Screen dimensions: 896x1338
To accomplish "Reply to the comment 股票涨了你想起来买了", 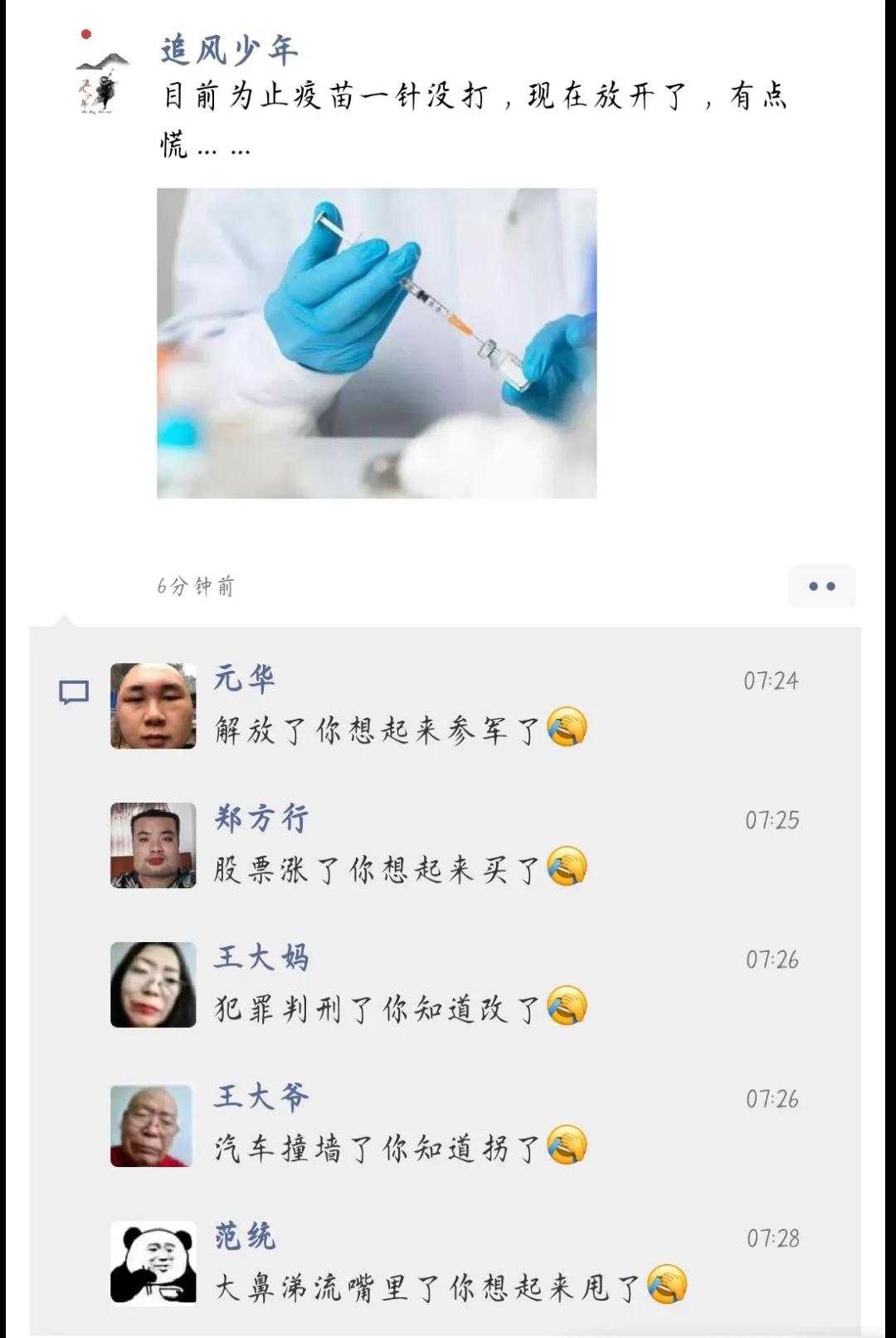I will pyautogui.click(x=377, y=871).
